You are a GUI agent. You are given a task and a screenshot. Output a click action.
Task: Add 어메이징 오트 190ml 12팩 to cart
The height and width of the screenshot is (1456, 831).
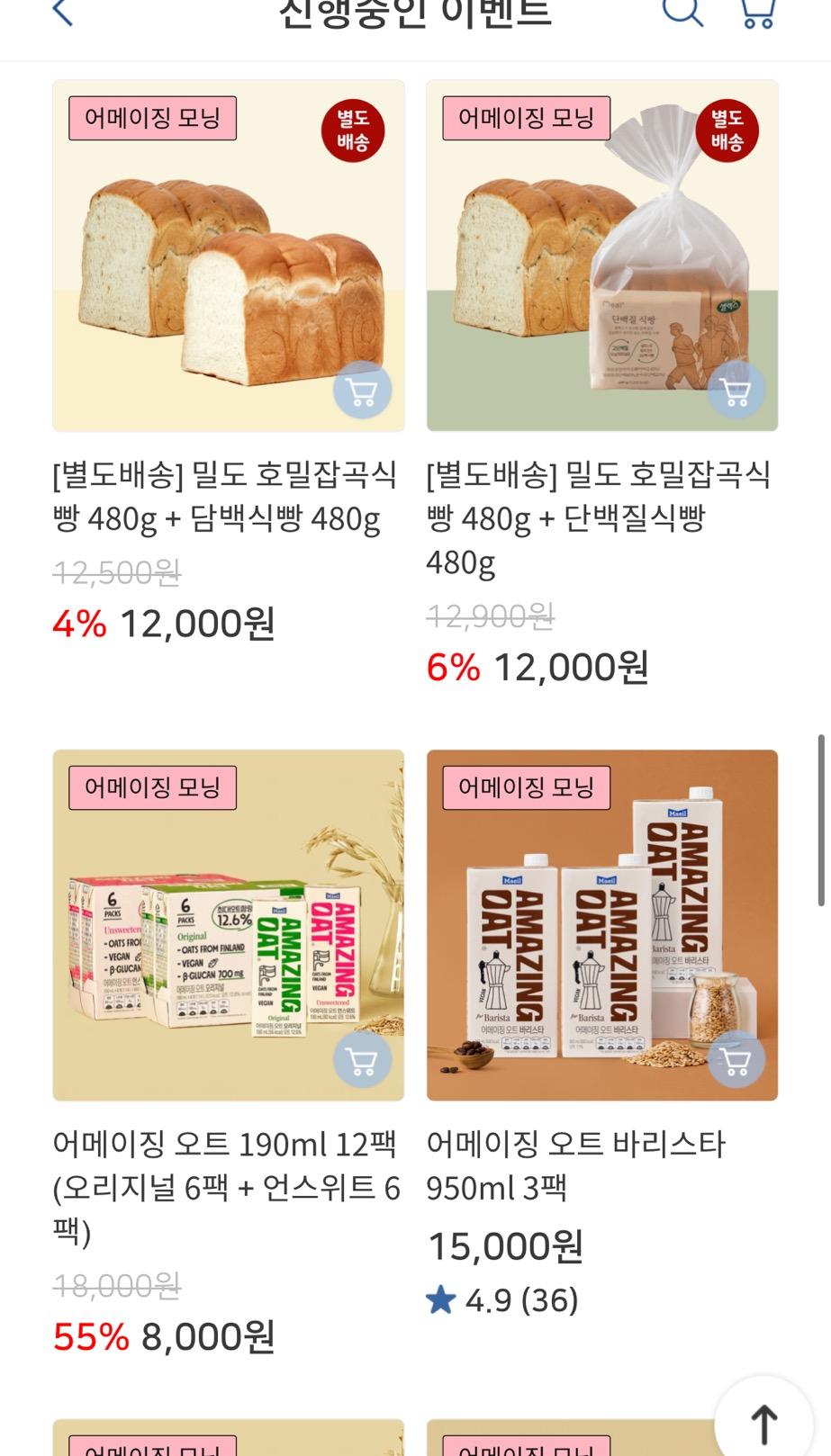coord(362,1062)
